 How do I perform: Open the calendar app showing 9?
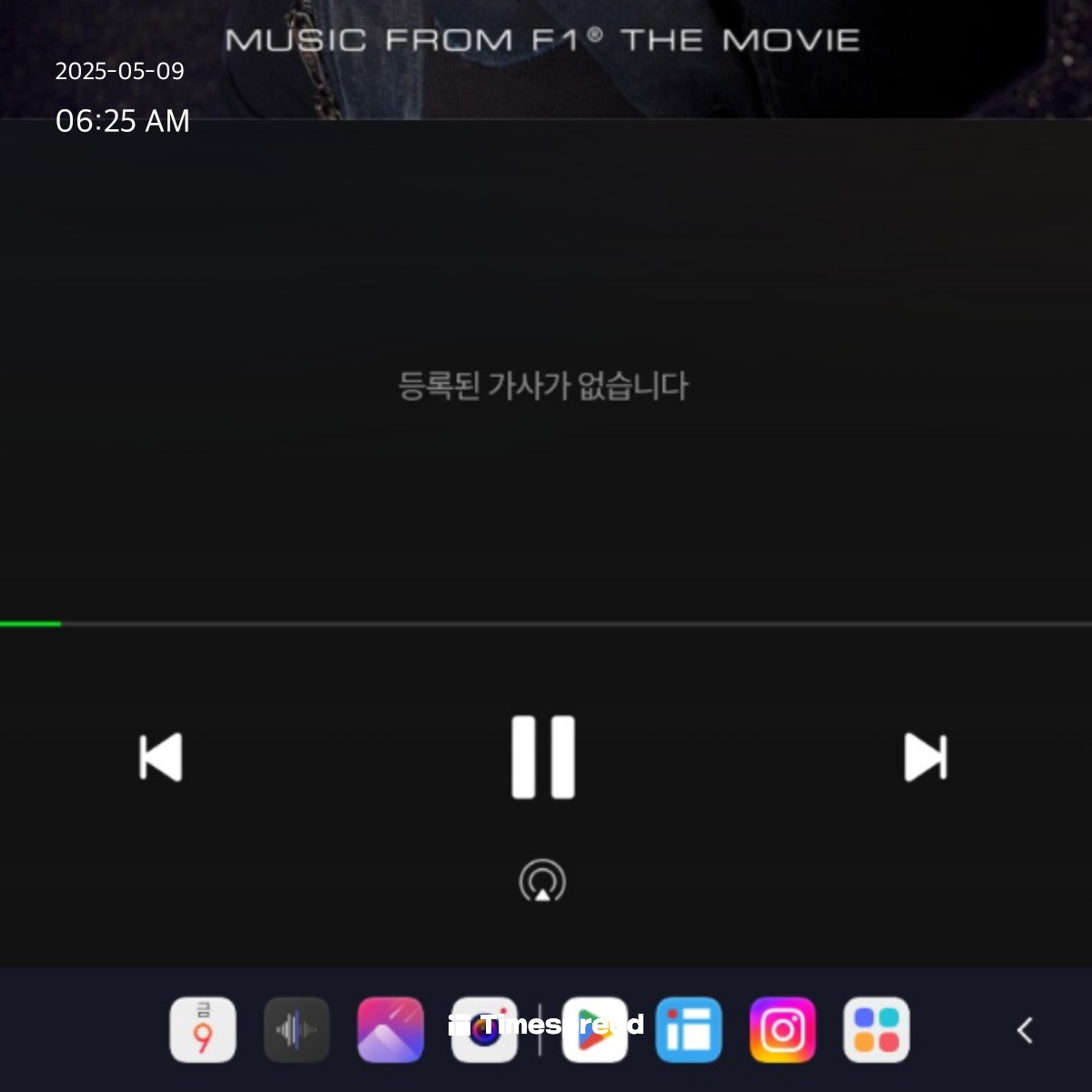(203, 1030)
